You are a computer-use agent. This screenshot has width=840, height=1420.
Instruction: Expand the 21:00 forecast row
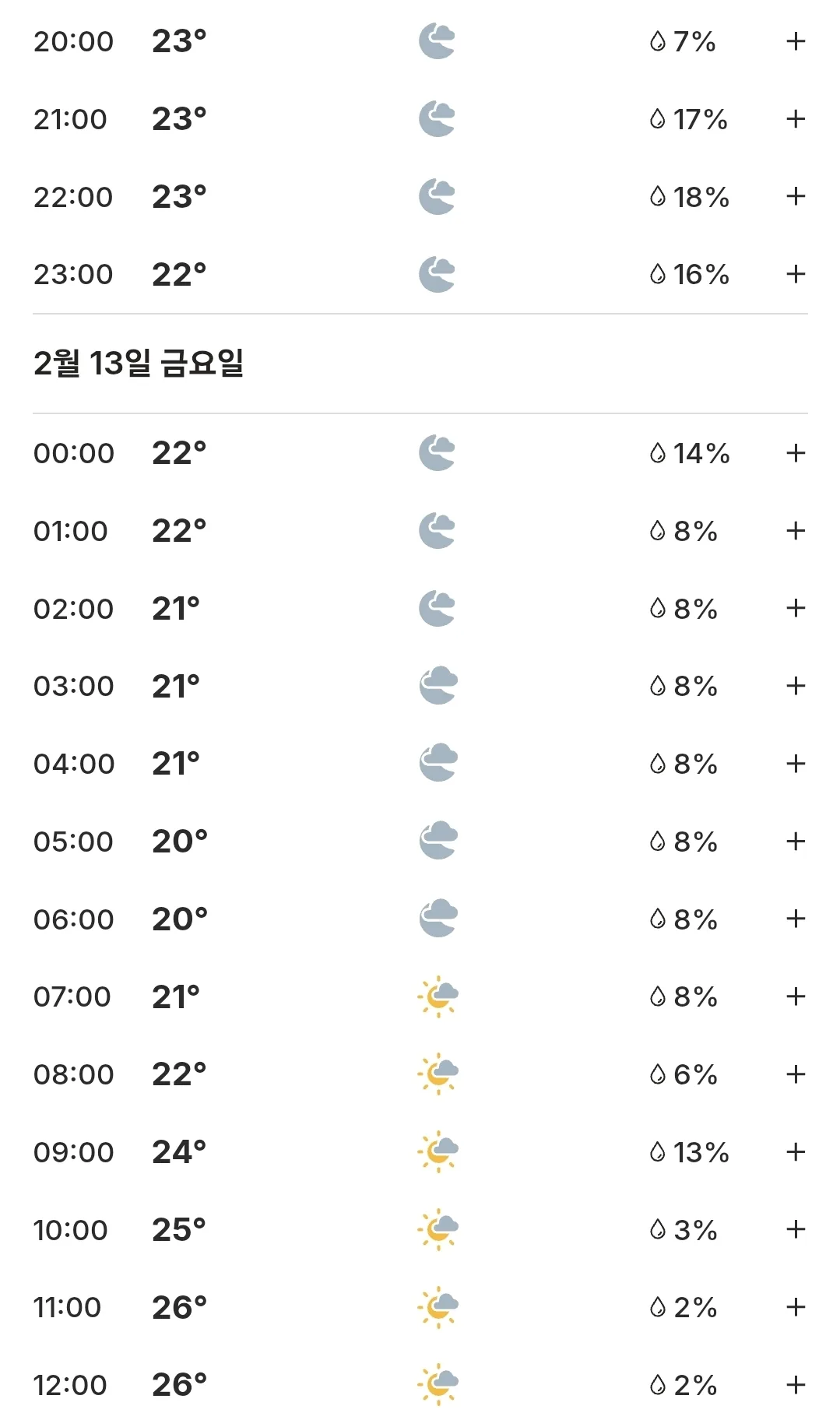tap(795, 119)
